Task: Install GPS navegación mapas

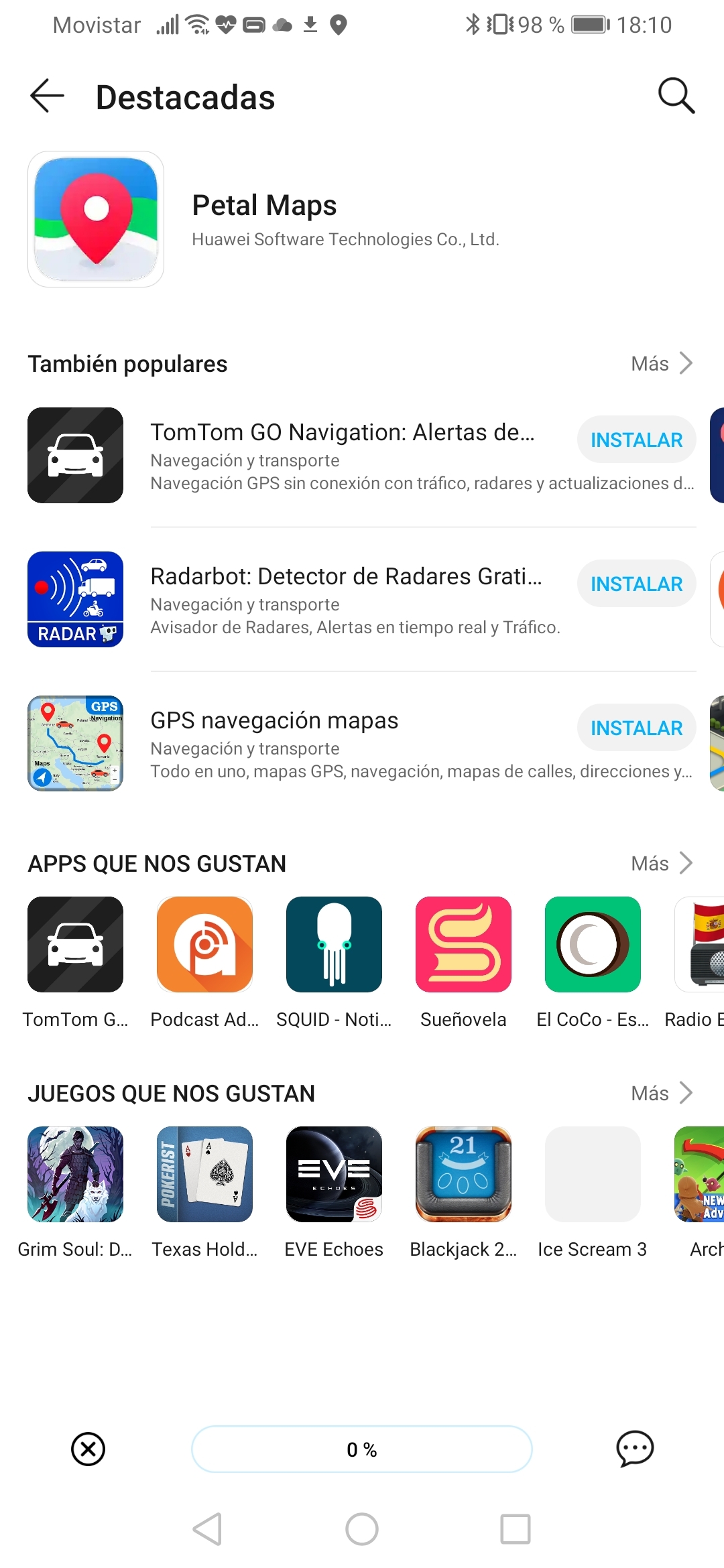Action: [636, 728]
